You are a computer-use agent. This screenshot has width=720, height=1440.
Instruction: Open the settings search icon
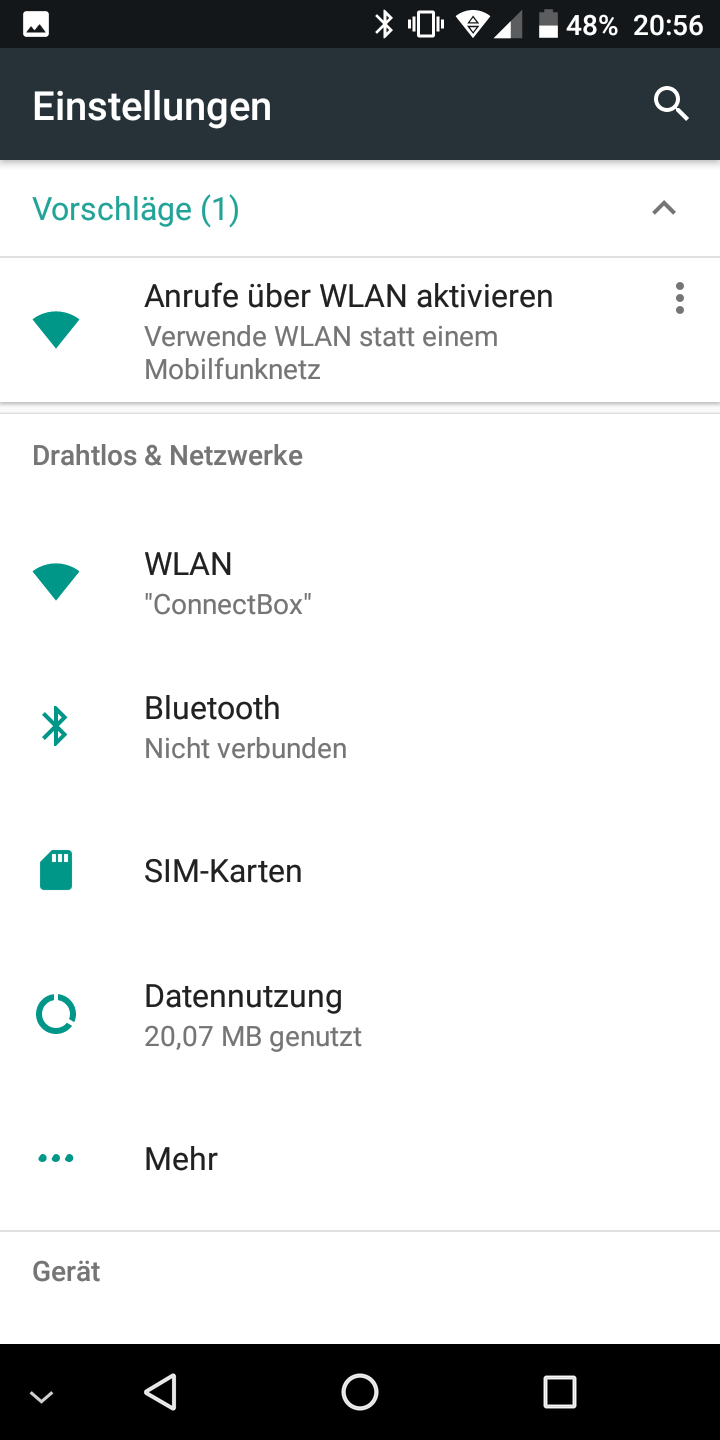[x=671, y=104]
